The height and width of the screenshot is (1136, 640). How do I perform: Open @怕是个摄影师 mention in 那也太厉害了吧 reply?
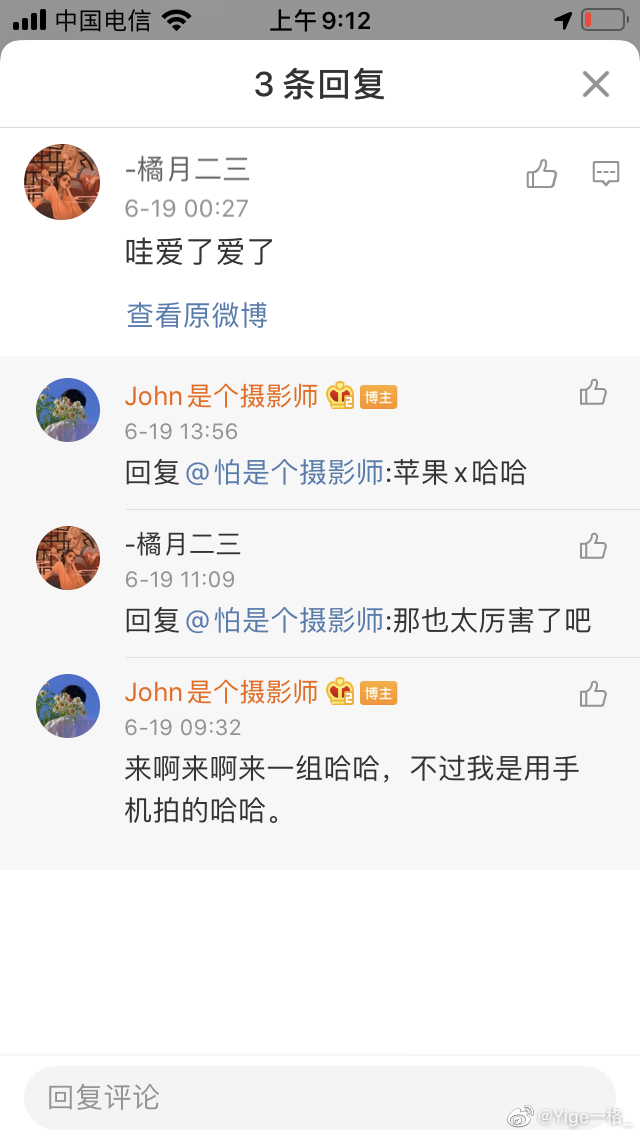tap(285, 621)
